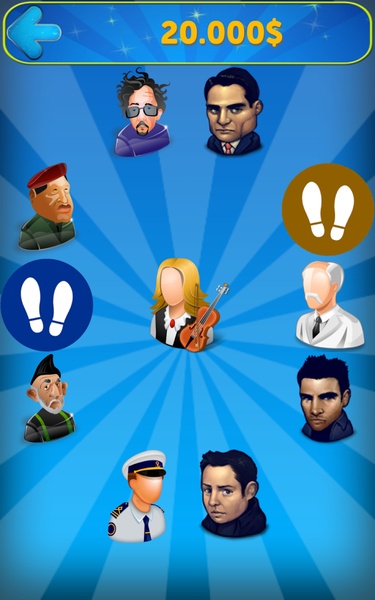Pick the soldier wearing a red beret
This screenshot has width=375, height=600.
(47, 207)
